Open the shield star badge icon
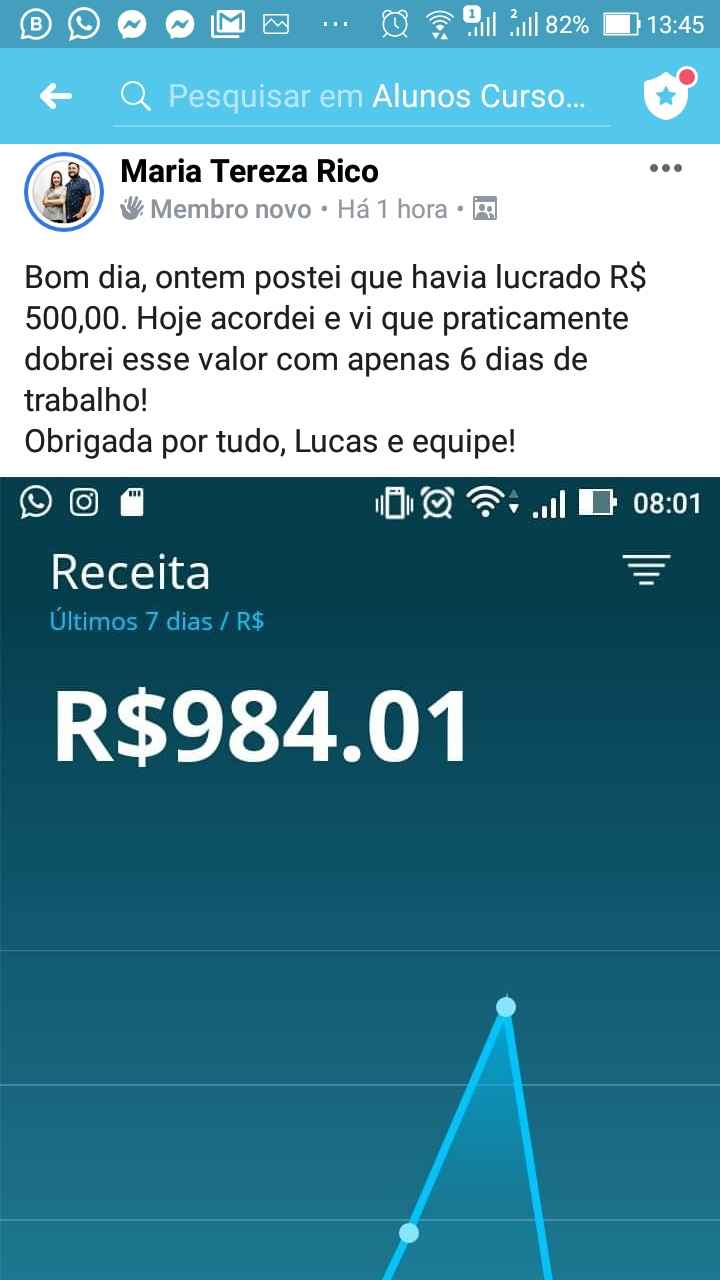Screen dimensions: 720x1280 point(667,95)
